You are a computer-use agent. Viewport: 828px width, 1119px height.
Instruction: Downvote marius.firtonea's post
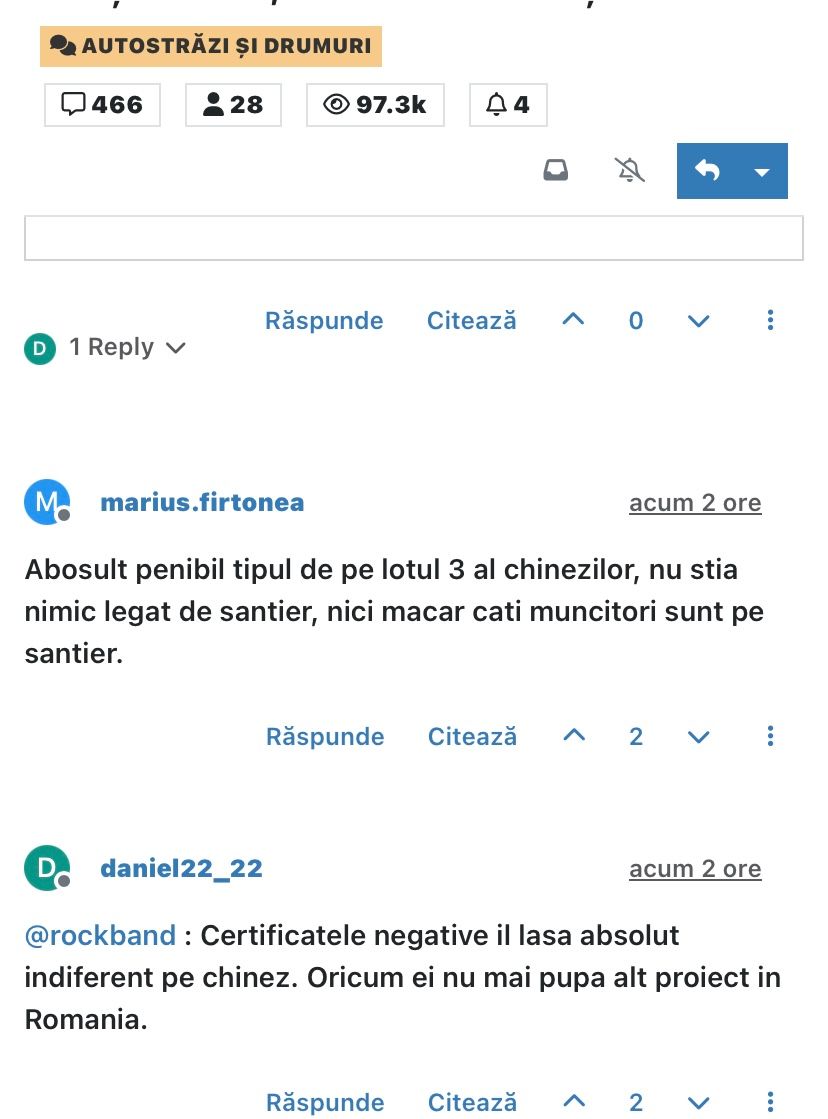[699, 737]
